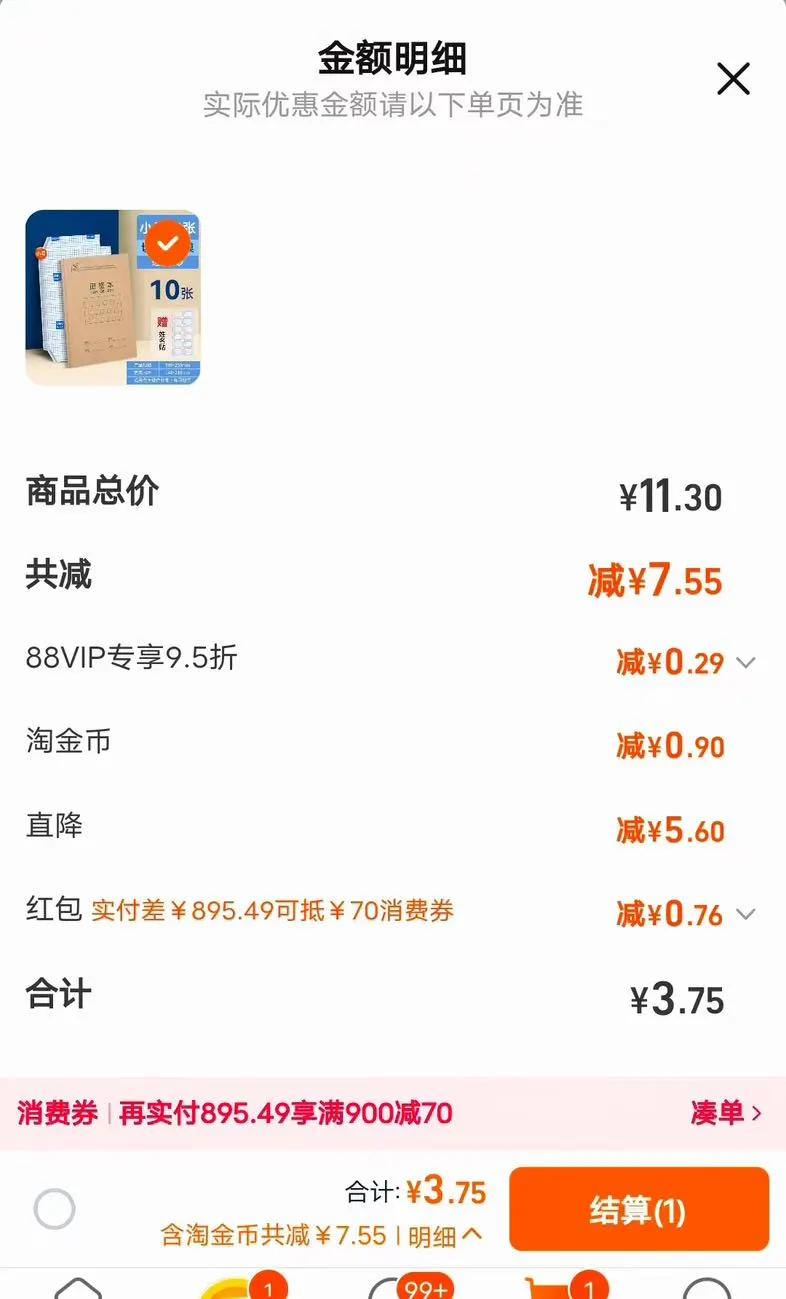
Task: Toggle the select-all circle beside 合计
Action: [x=54, y=1209]
